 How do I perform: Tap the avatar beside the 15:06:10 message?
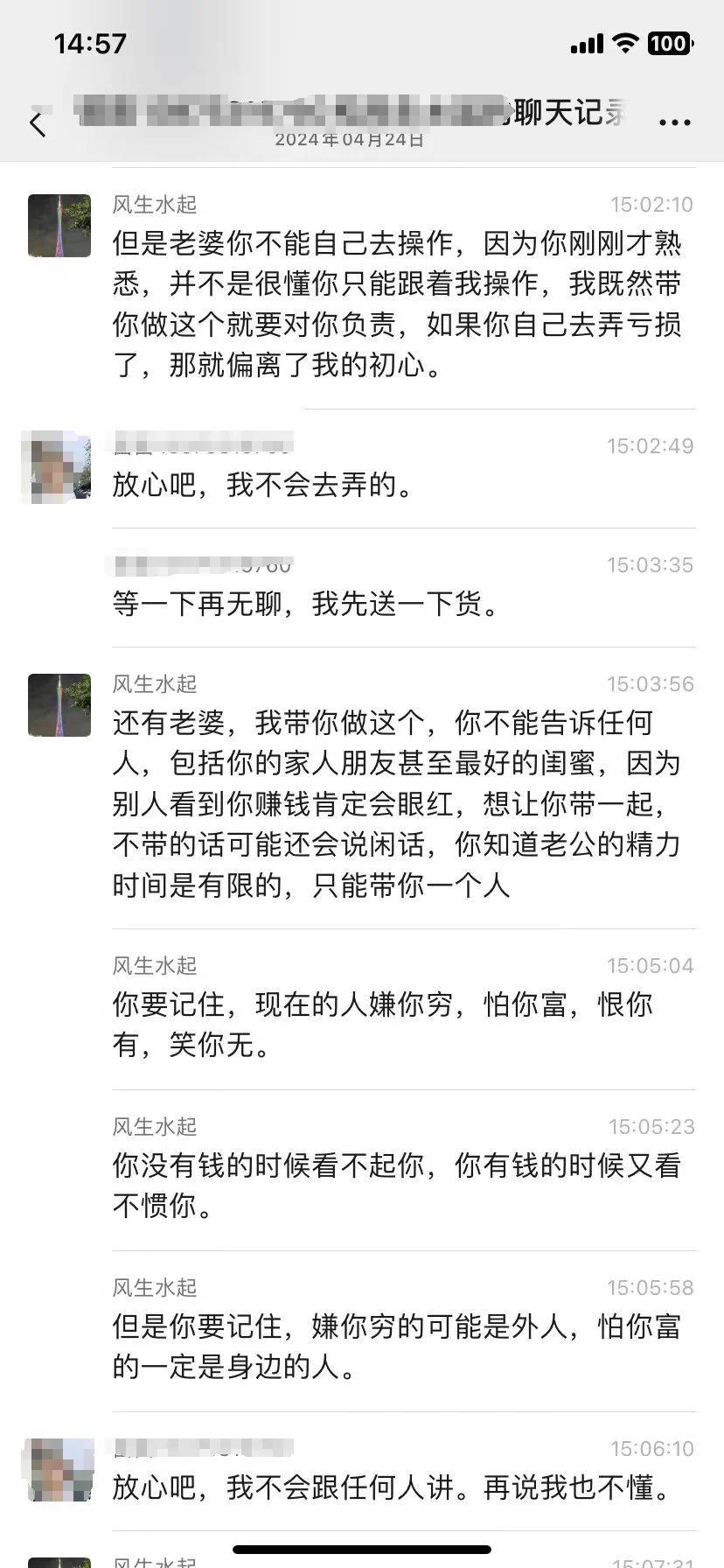[59, 1469]
